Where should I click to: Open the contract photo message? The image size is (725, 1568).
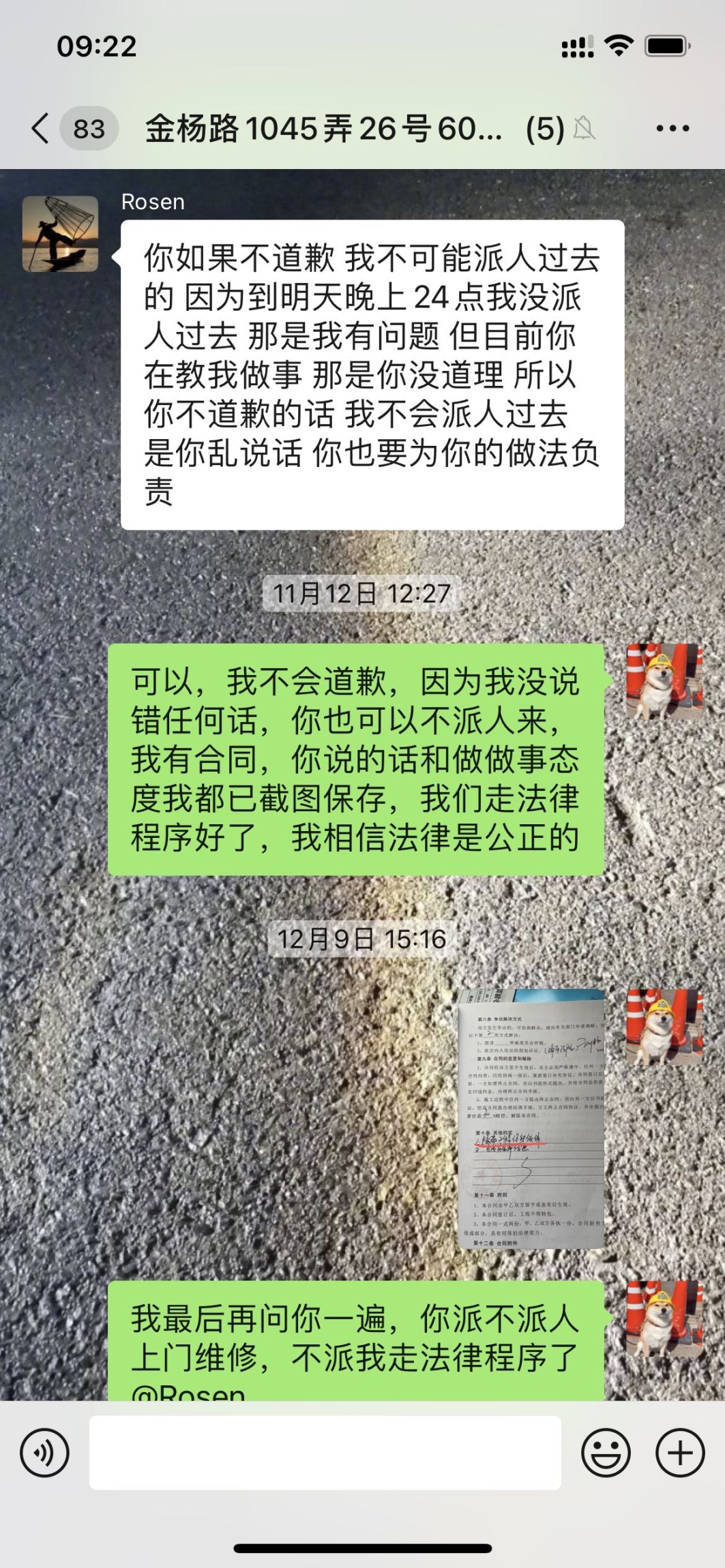532,1118
